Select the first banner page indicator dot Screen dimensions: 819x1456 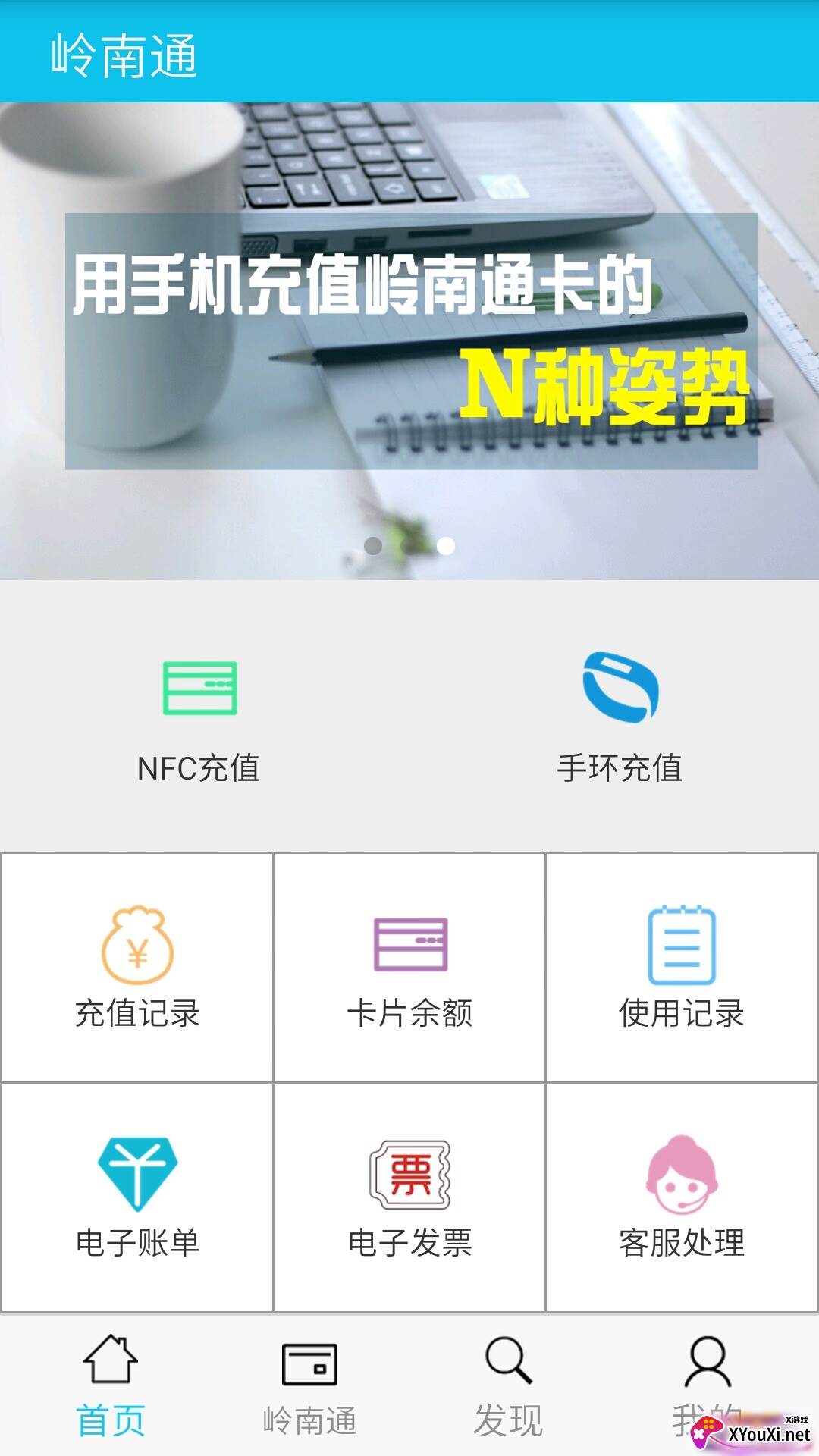tap(373, 545)
